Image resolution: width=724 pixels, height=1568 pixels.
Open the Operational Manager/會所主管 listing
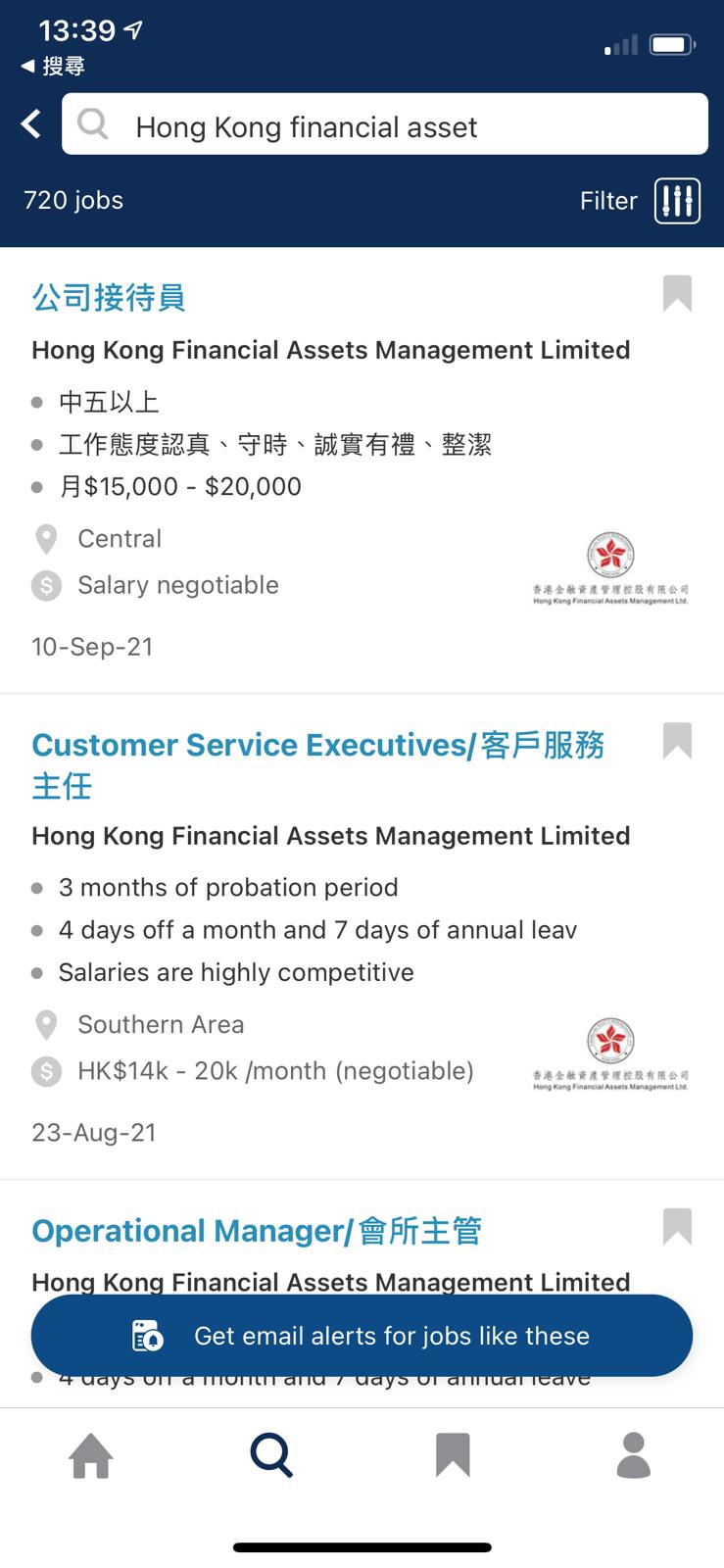[x=257, y=1231]
